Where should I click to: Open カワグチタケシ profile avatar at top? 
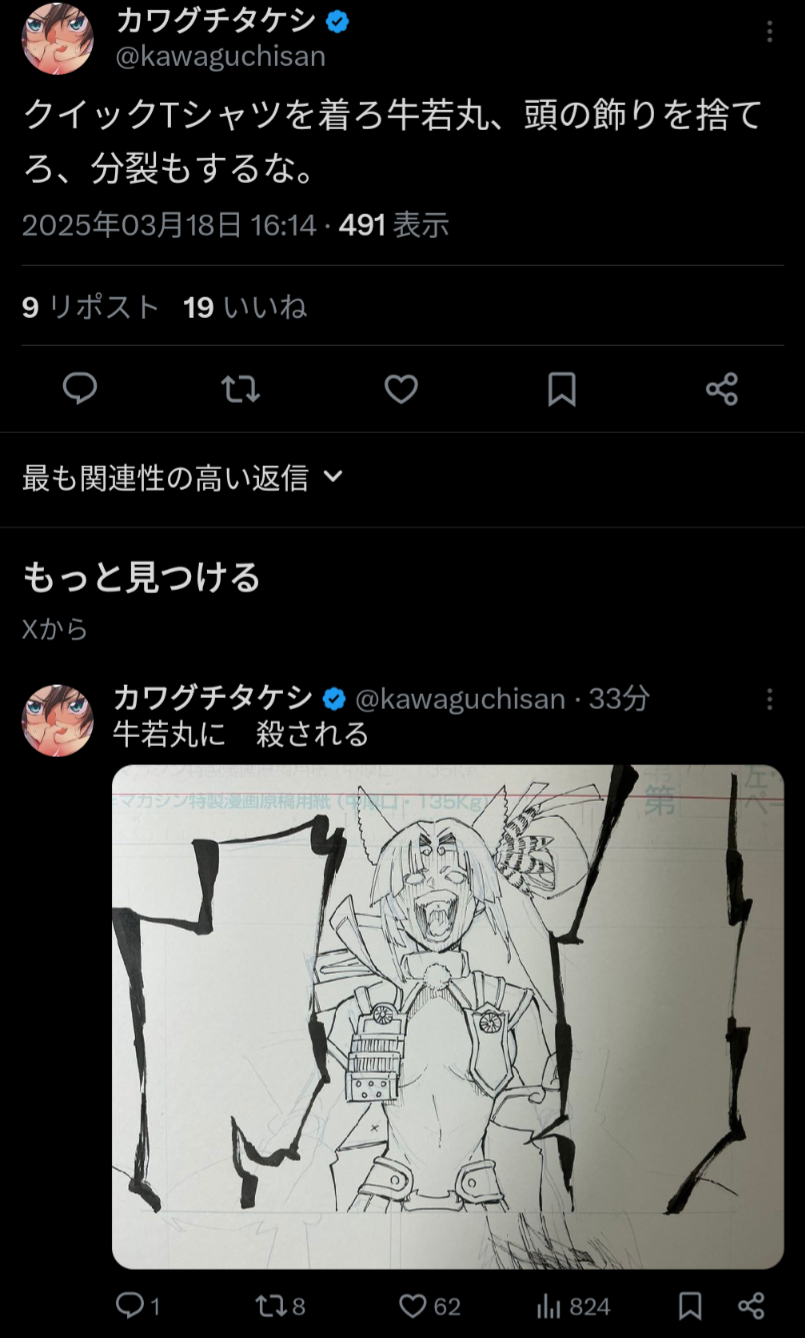(x=58, y=38)
